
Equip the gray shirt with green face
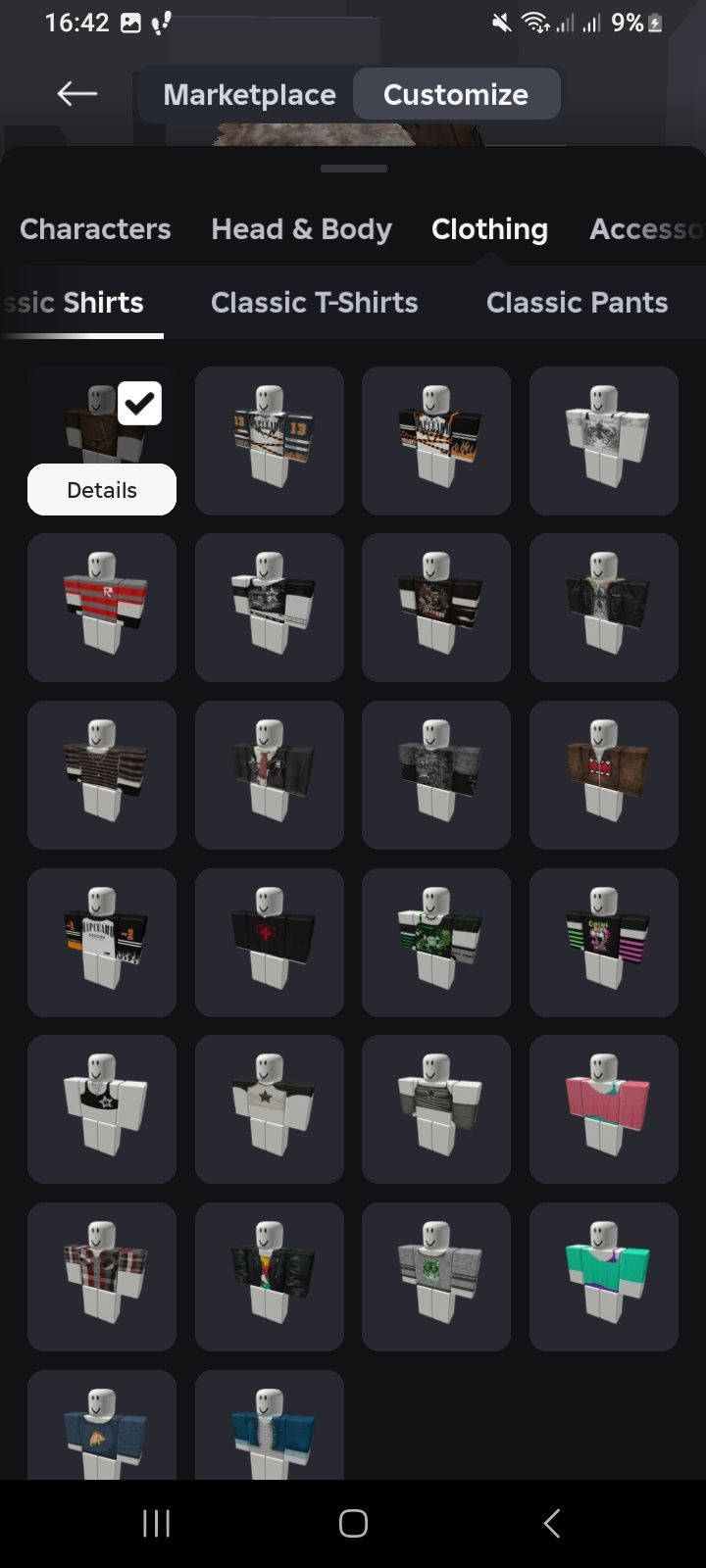tap(436, 1276)
